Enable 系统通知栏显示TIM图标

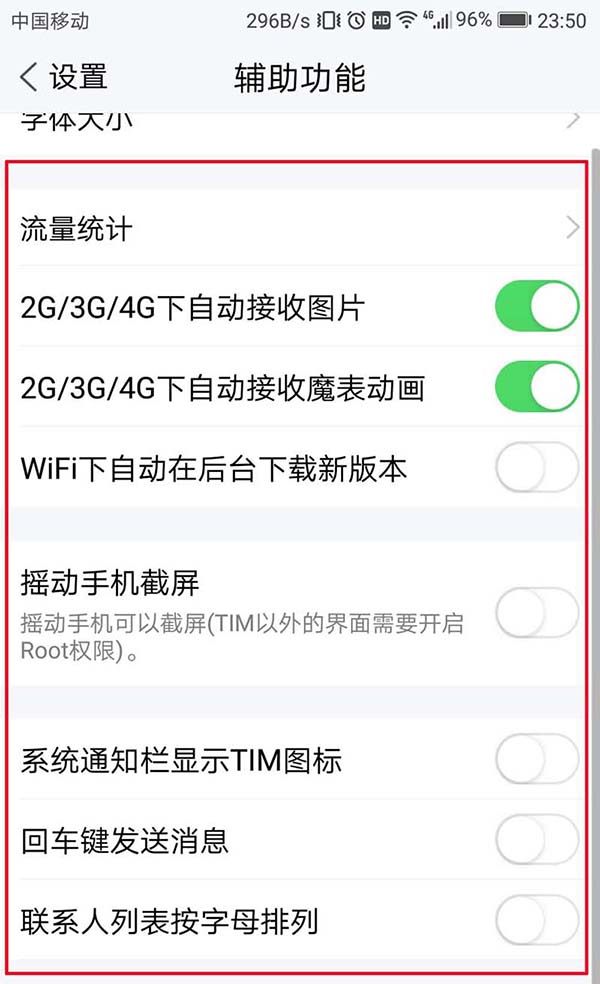click(537, 759)
